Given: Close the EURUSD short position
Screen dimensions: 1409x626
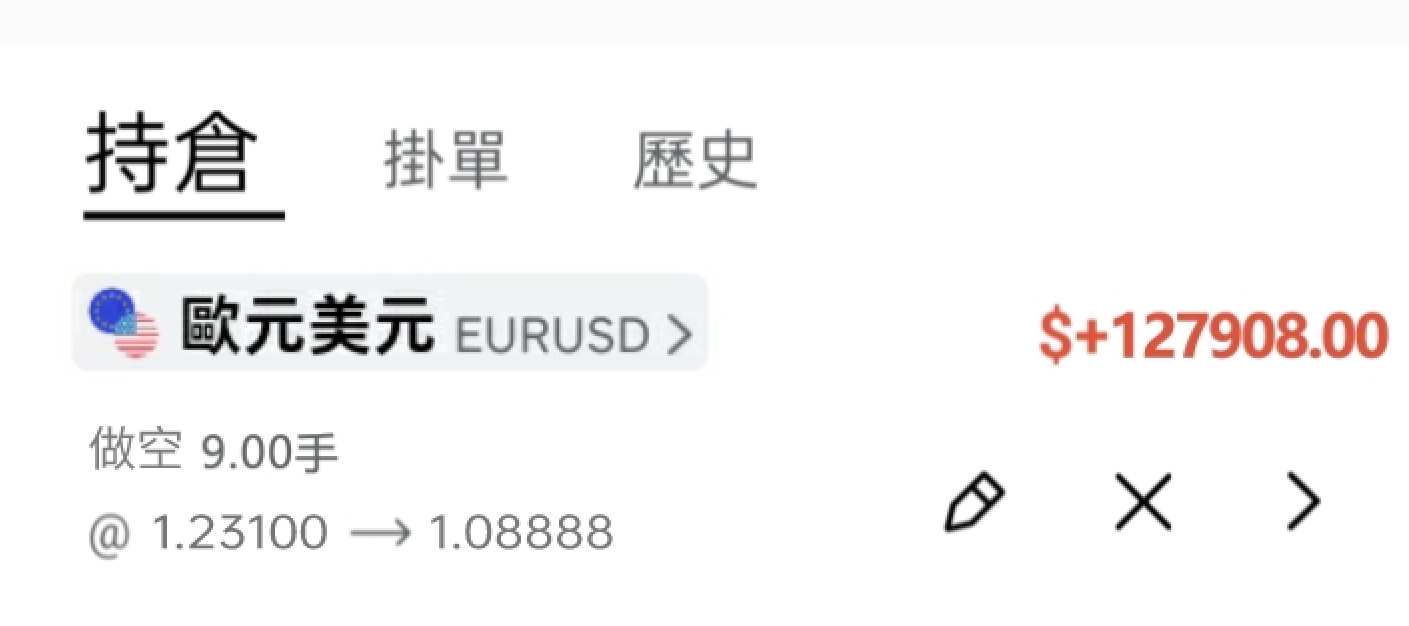Looking at the screenshot, I should click(1143, 502).
